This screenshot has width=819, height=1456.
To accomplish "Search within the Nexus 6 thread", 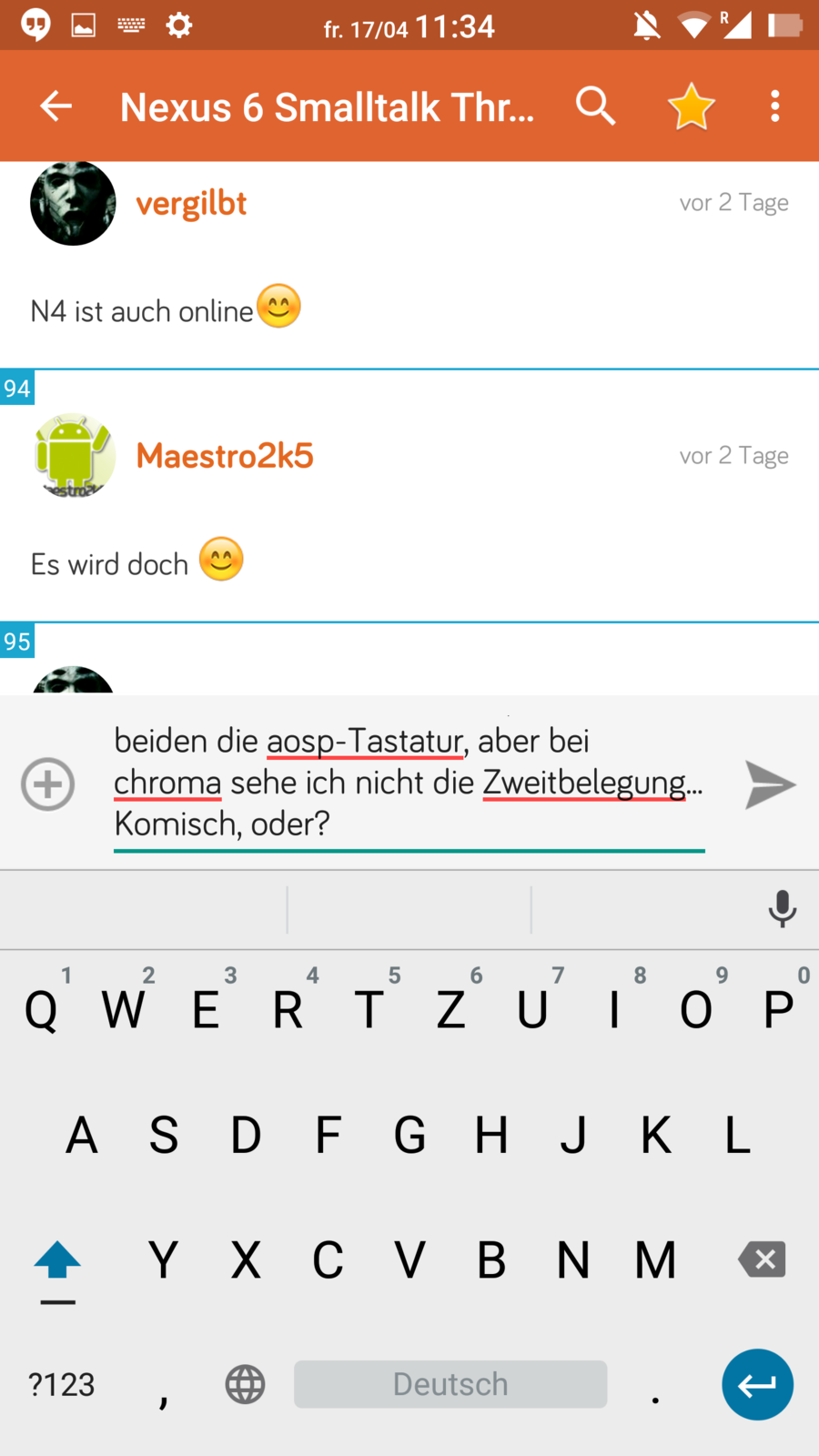I will pos(595,106).
